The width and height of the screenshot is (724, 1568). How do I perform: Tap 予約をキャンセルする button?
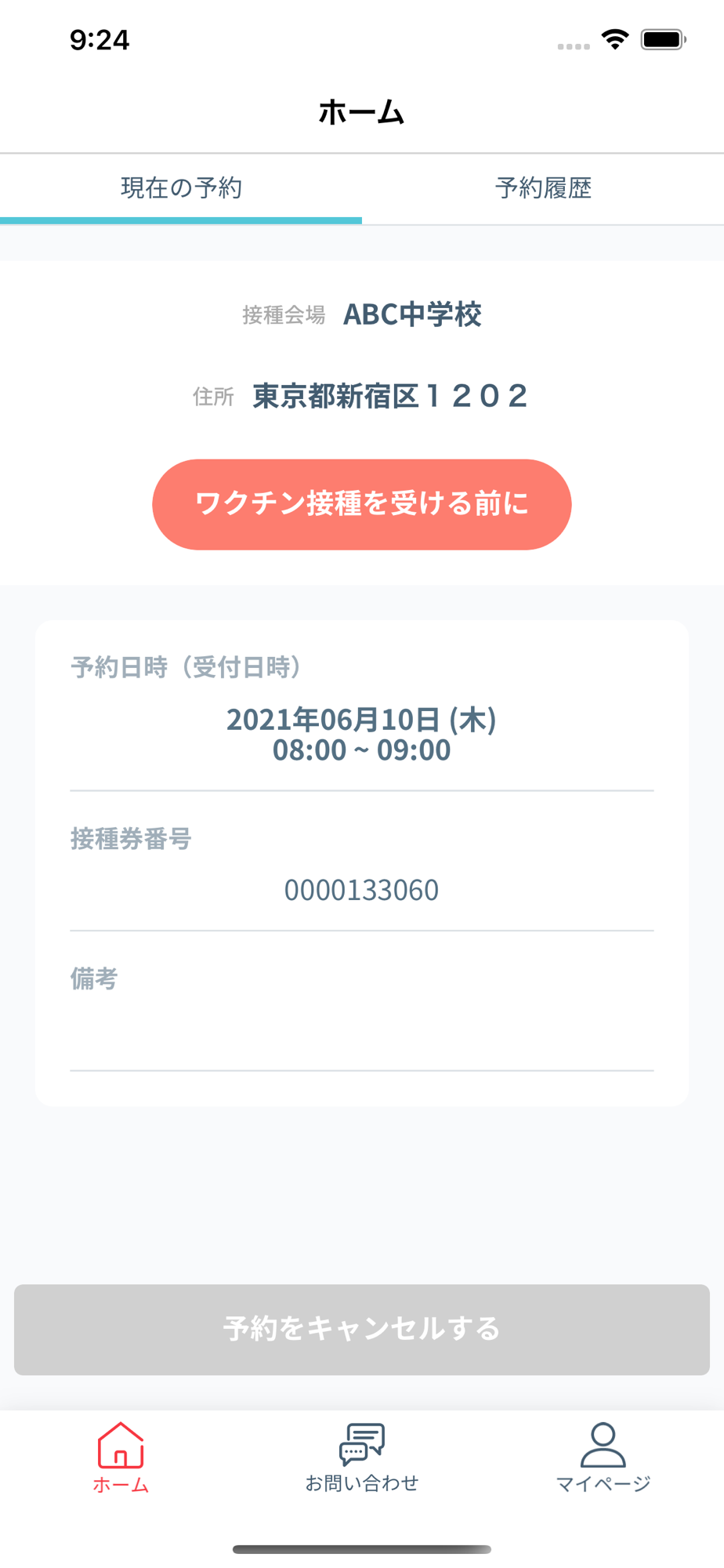tap(362, 1329)
